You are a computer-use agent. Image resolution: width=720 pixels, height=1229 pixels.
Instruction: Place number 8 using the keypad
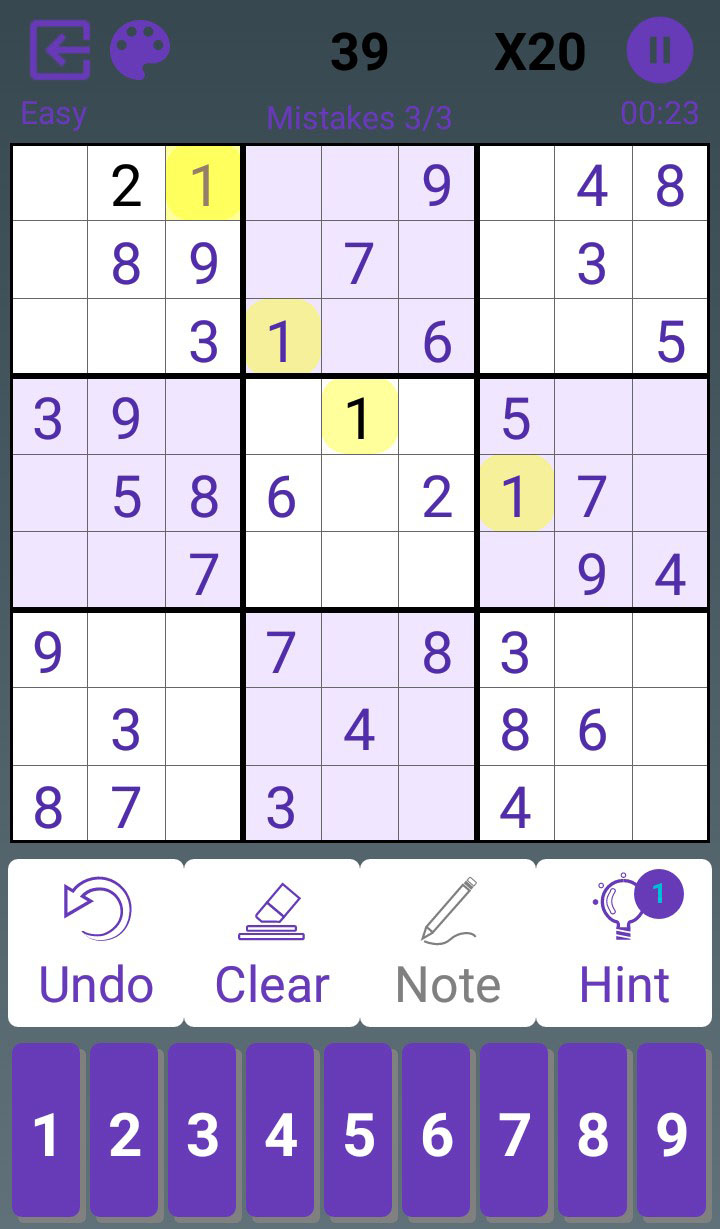pyautogui.click(x=593, y=1132)
